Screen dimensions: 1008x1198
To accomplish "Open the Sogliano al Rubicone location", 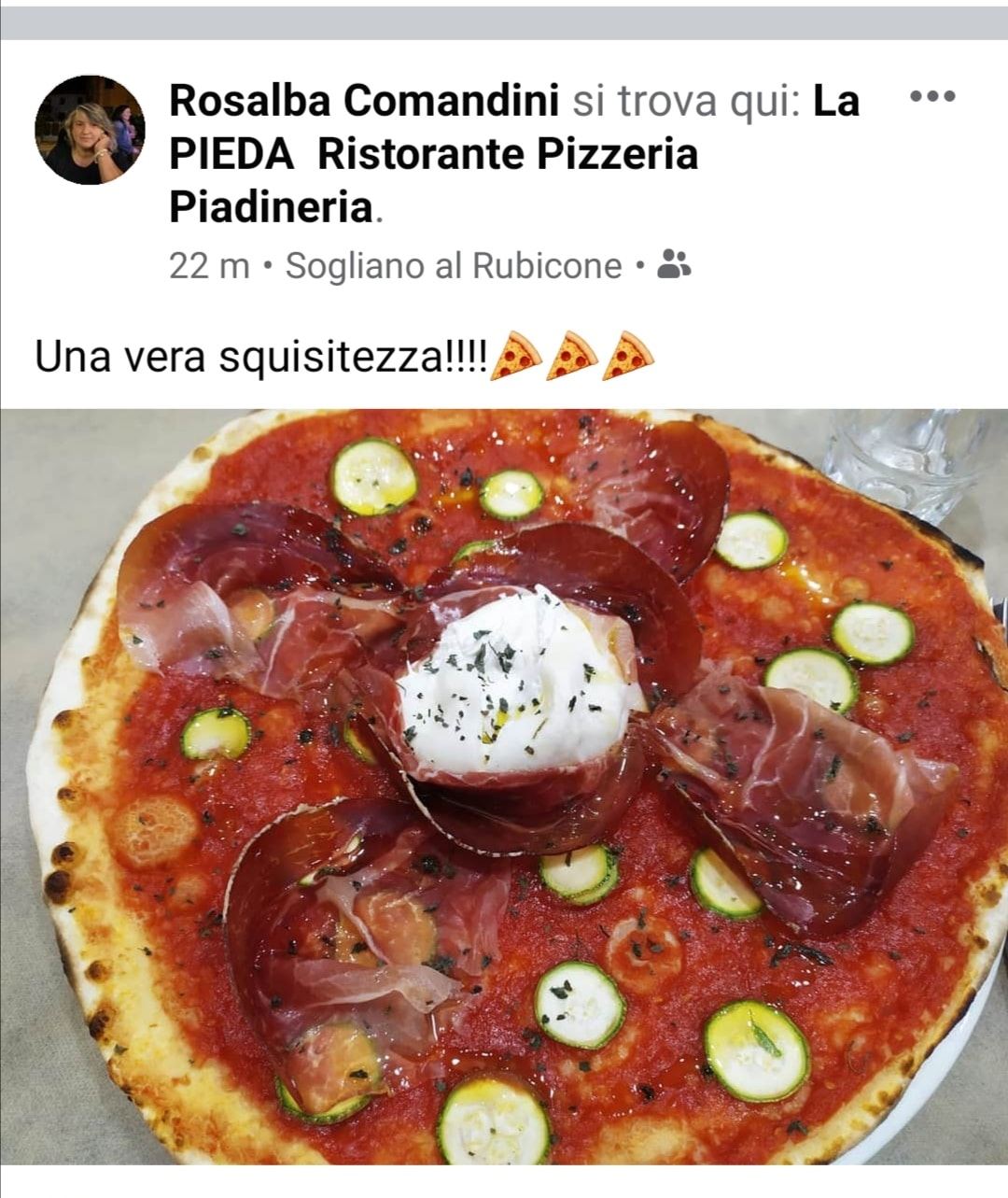I will pyautogui.click(x=454, y=266).
